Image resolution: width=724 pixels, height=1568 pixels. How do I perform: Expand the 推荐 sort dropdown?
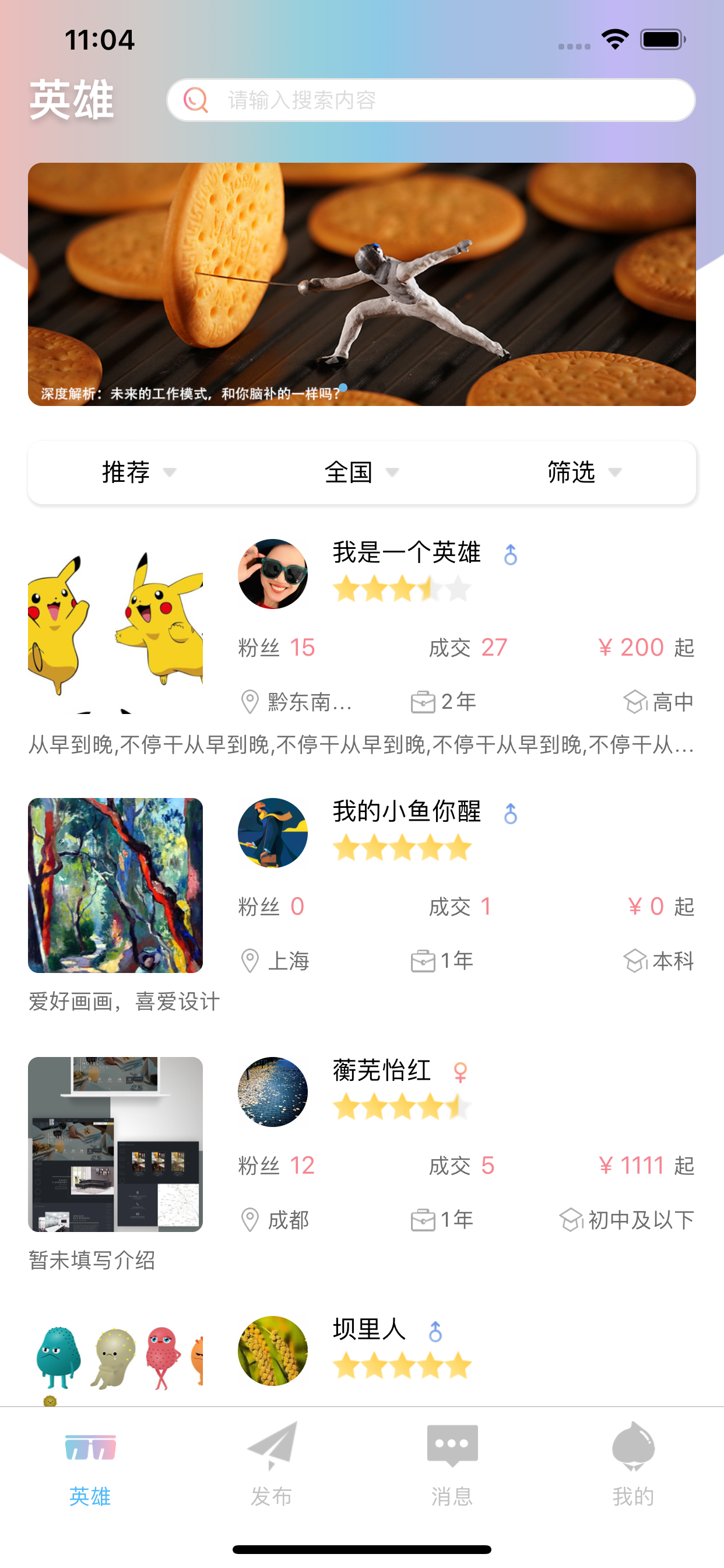139,473
